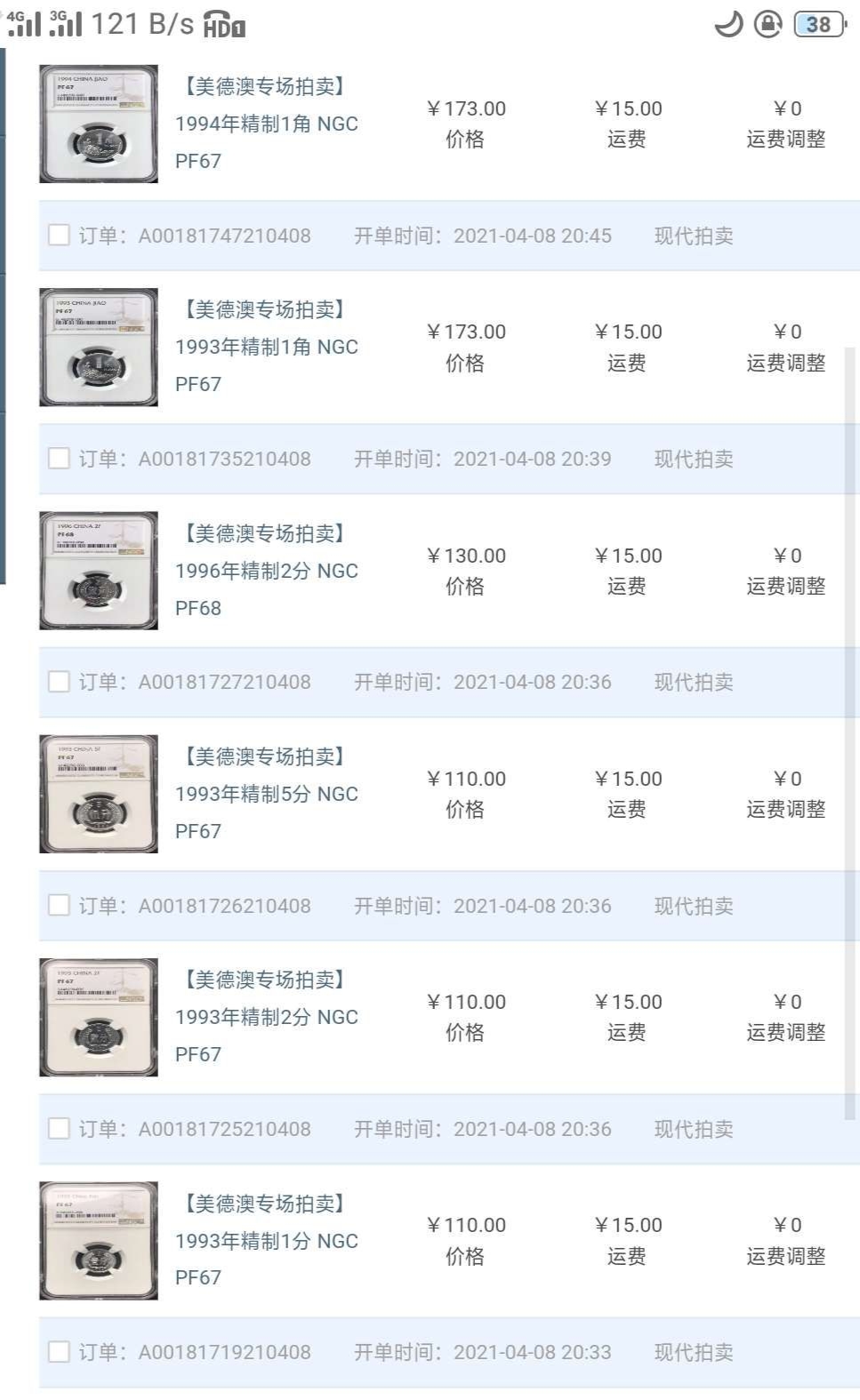Image resolution: width=860 pixels, height=1400 pixels.
Task: Mark order A00181726210408 checkbox
Action: tap(59, 905)
